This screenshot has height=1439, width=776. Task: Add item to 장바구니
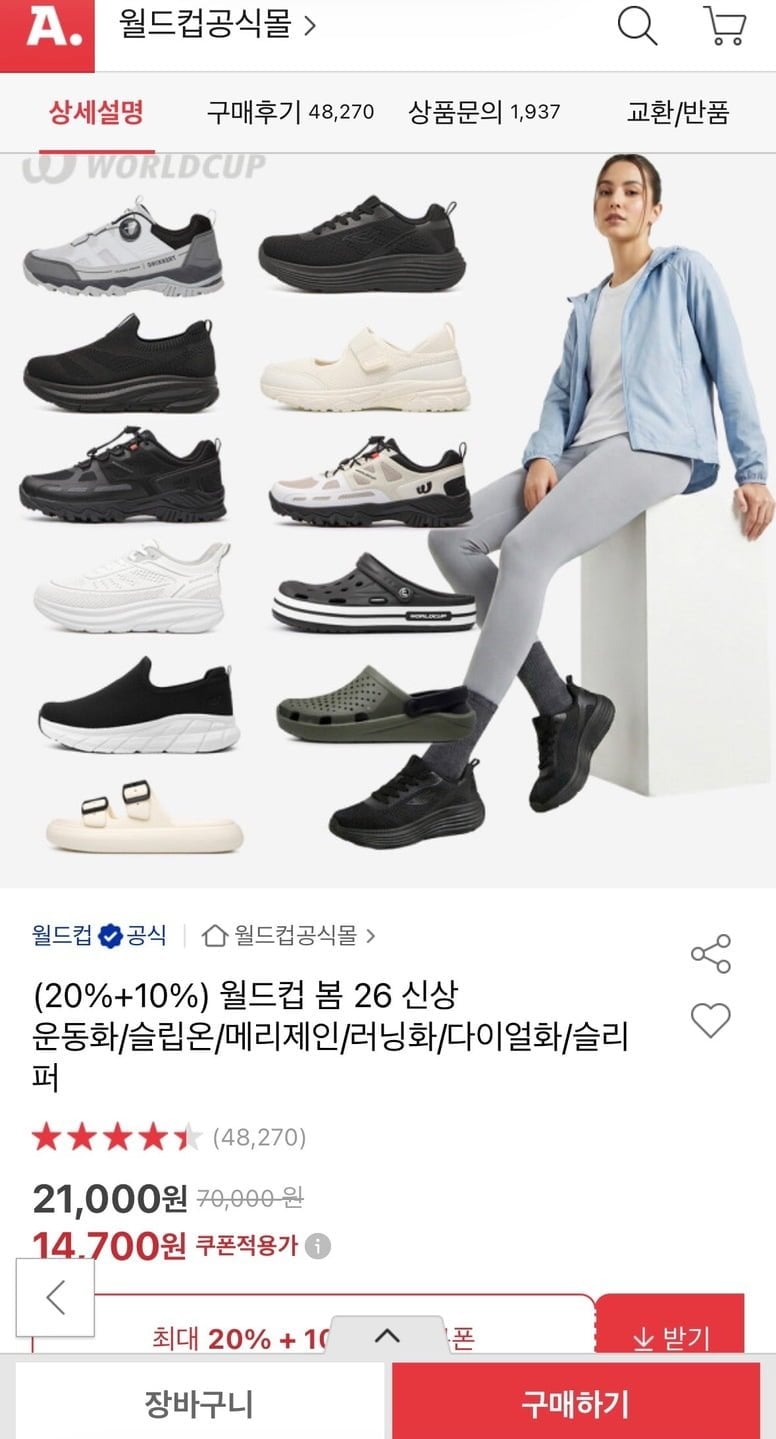tap(199, 1404)
